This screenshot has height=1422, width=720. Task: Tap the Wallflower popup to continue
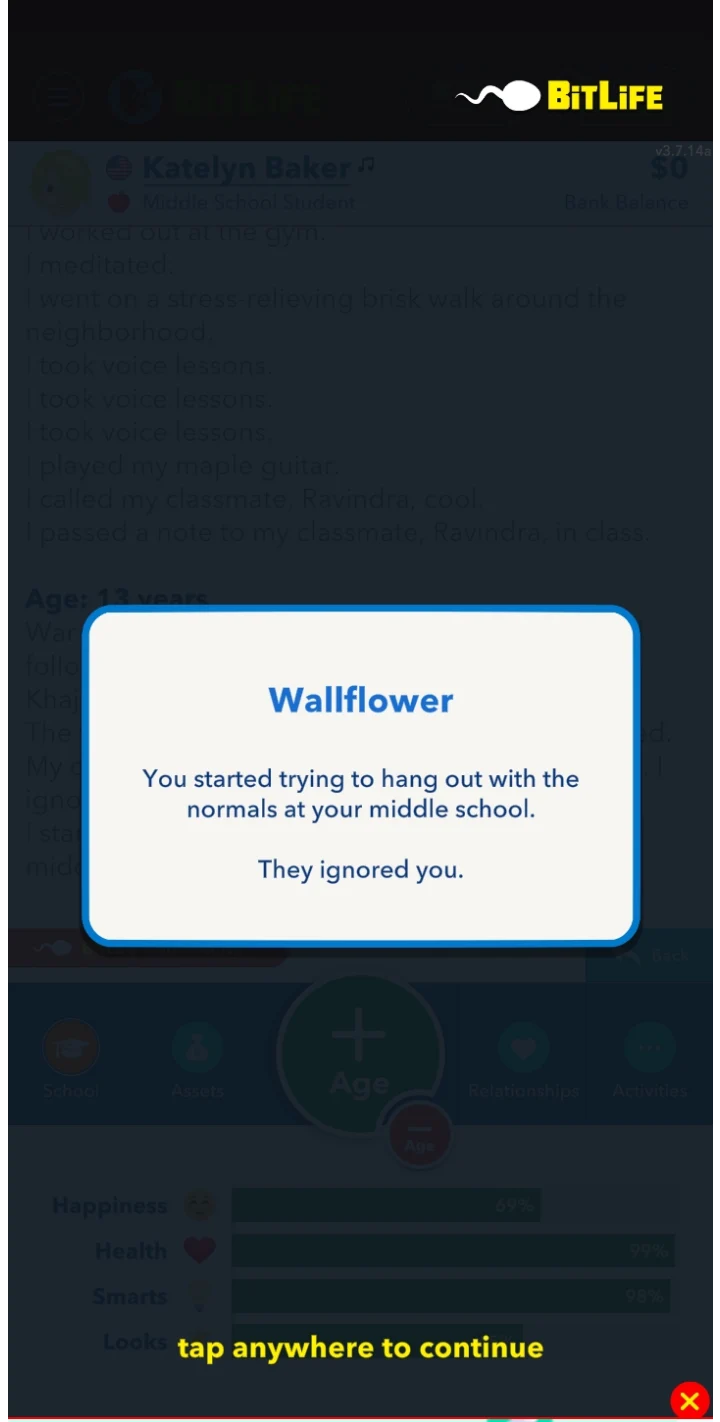(x=360, y=776)
